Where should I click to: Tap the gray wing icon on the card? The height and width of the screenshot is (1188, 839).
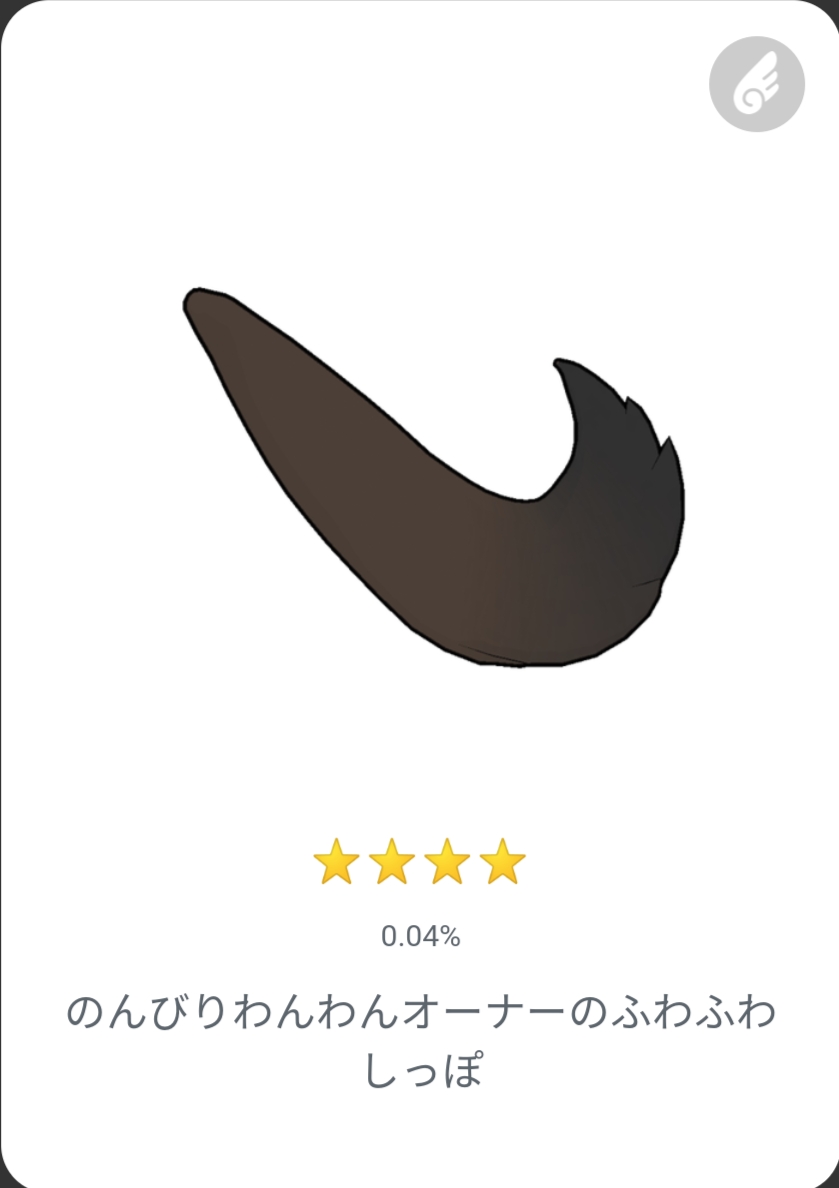[x=757, y=84]
